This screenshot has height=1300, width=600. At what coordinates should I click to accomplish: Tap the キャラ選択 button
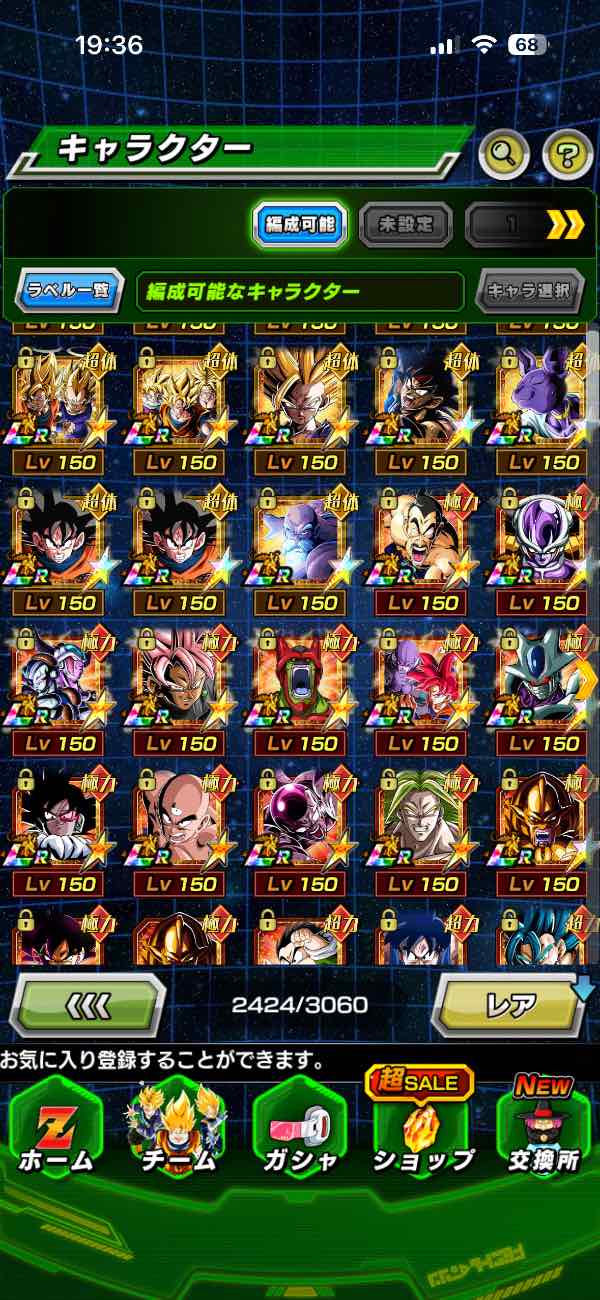[529, 291]
